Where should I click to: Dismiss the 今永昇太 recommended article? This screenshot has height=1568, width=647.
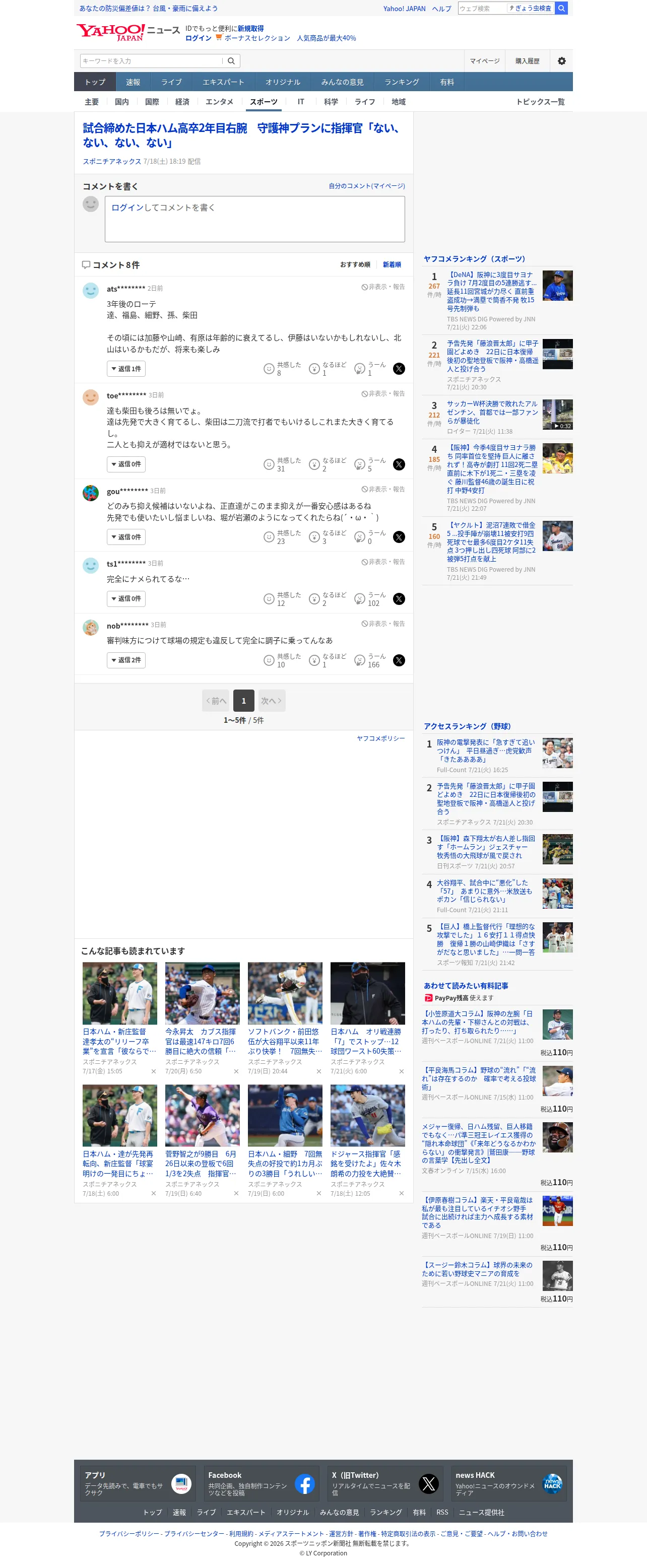(236, 1071)
